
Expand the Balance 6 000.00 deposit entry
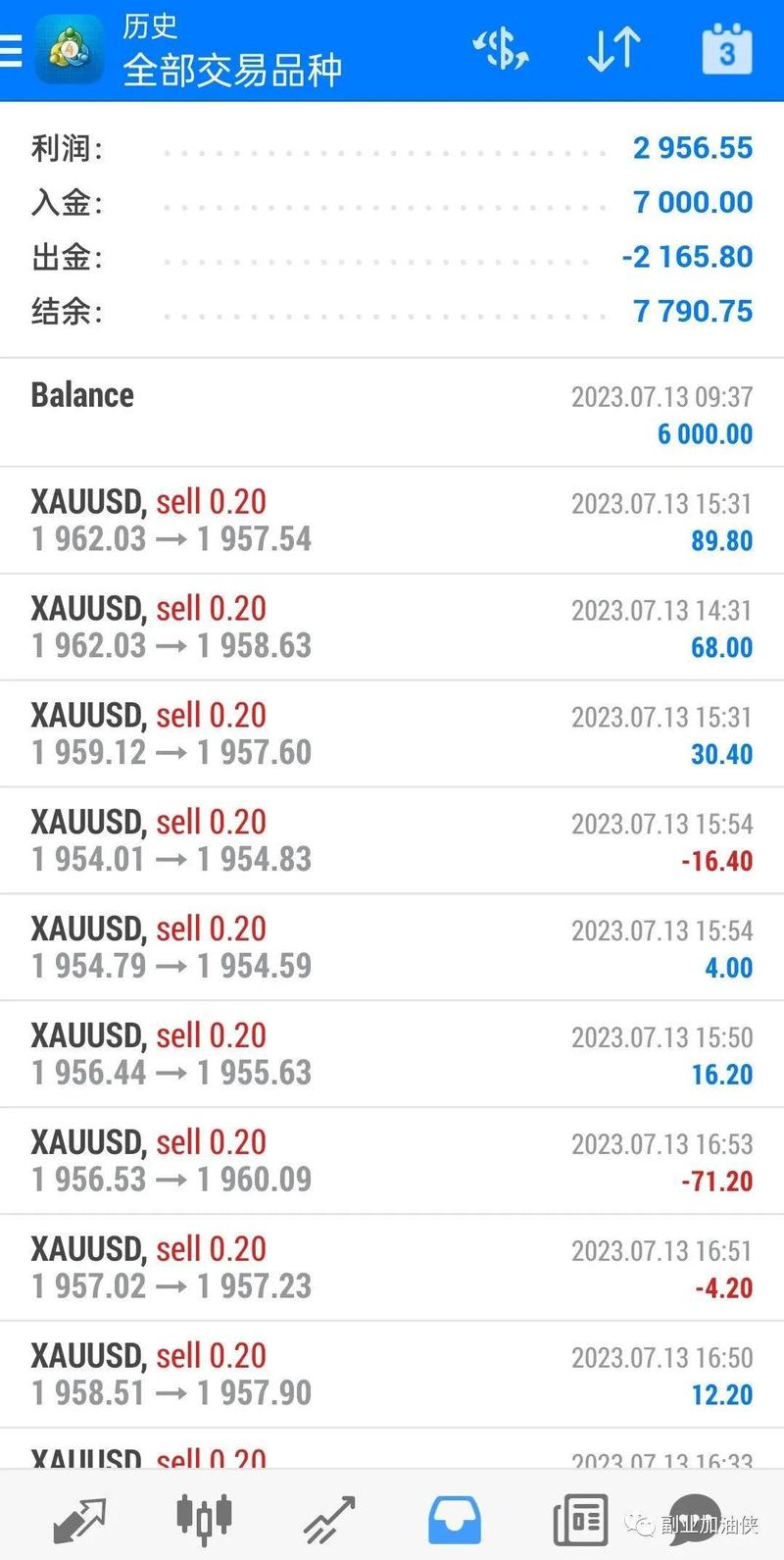tap(392, 414)
